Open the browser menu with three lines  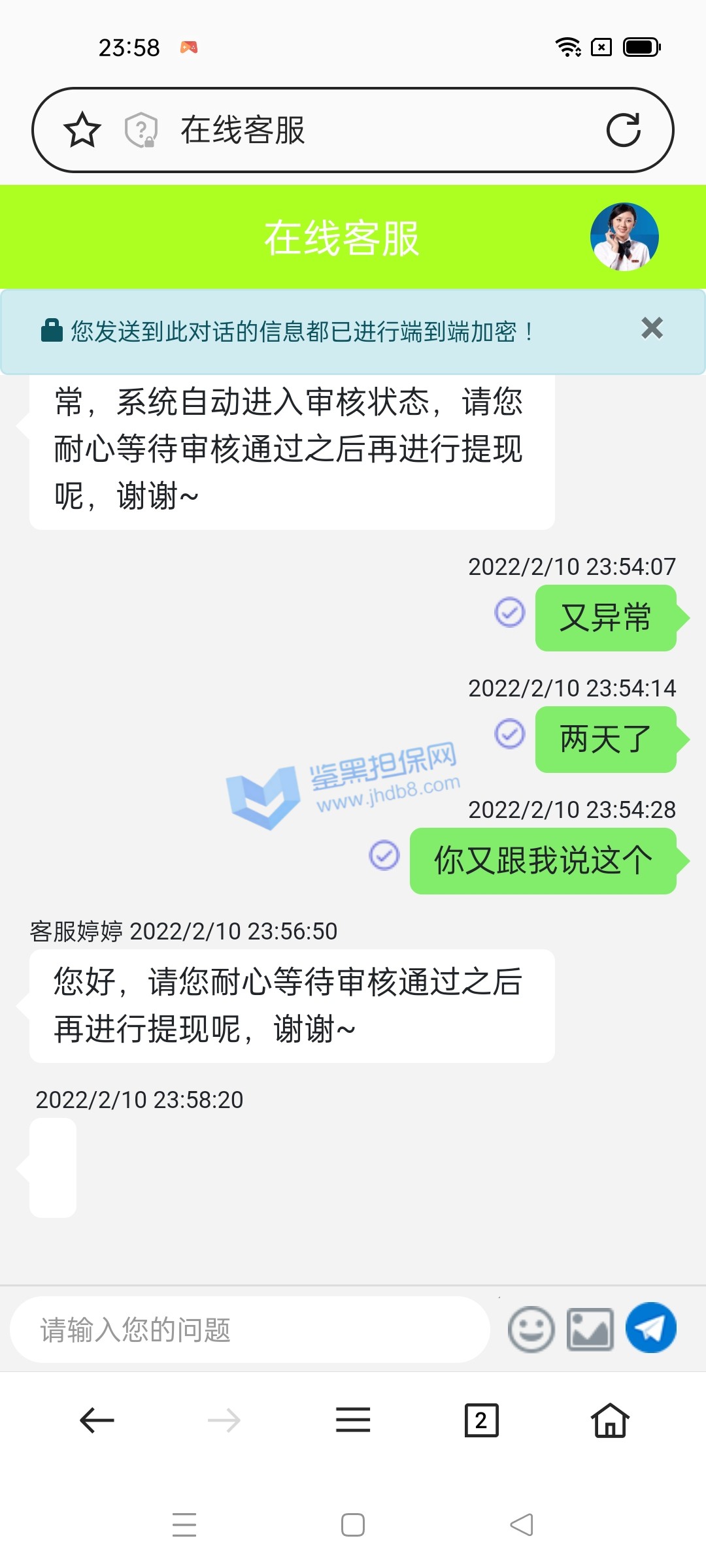[353, 1420]
